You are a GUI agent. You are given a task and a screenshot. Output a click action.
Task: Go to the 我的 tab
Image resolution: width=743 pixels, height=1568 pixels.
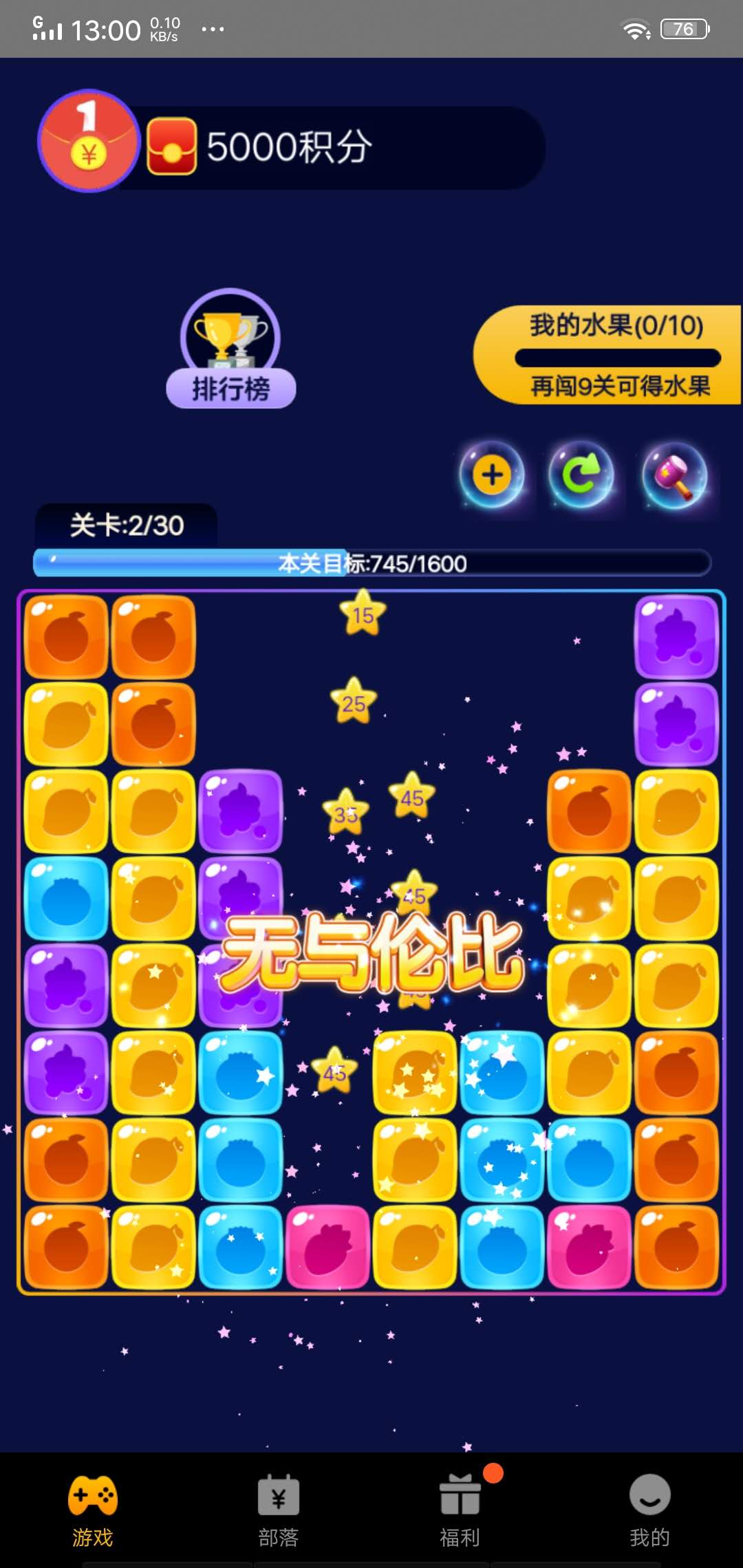pyautogui.click(x=649, y=1510)
